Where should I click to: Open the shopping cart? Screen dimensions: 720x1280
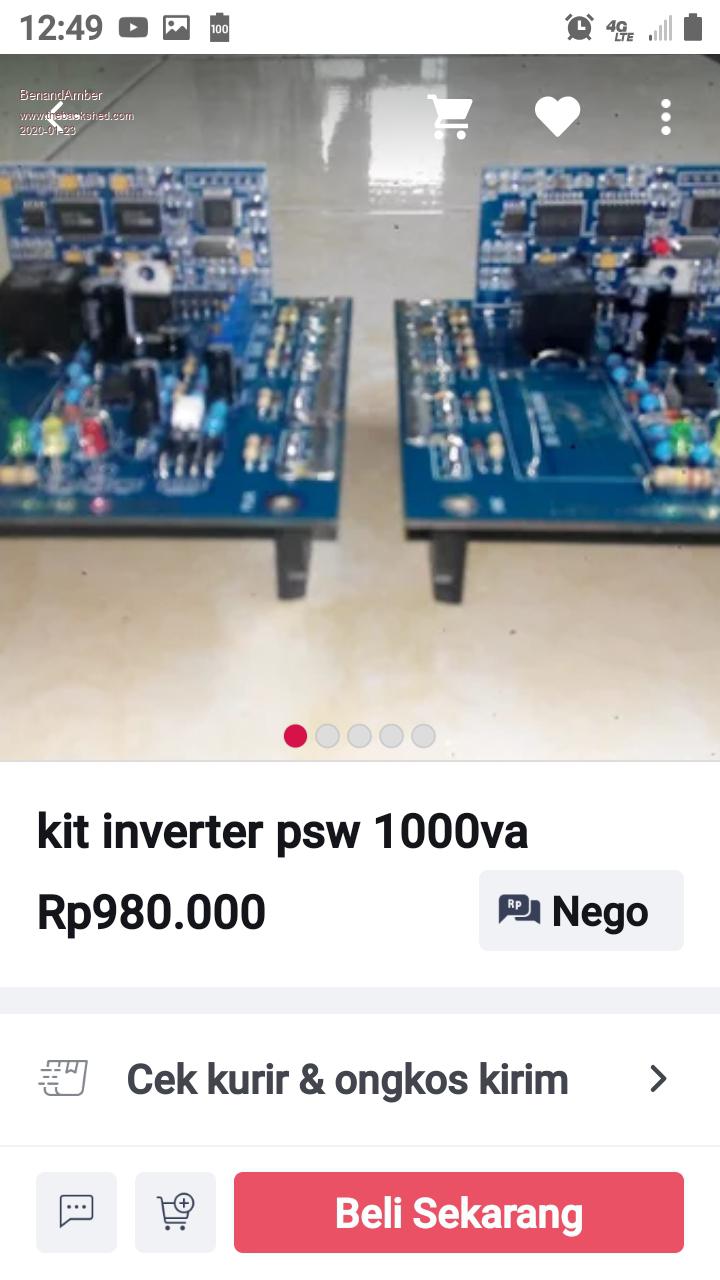pyautogui.click(x=450, y=117)
